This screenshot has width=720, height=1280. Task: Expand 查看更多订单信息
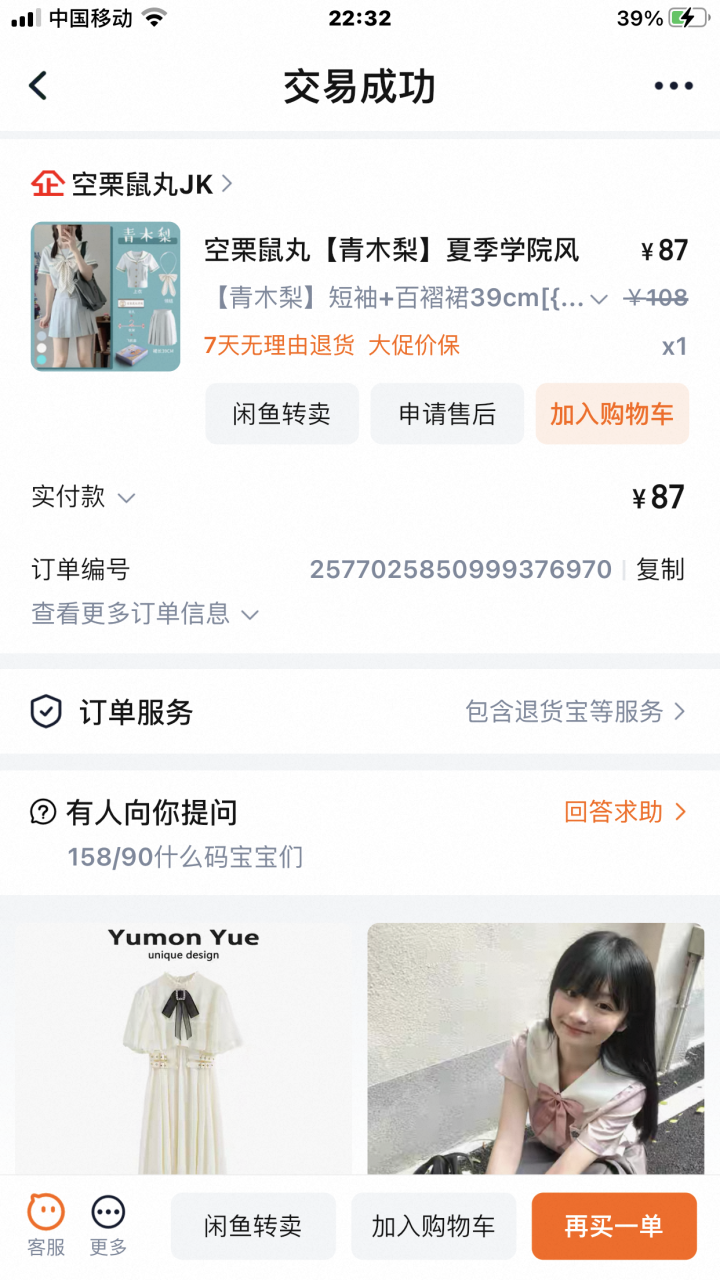click(x=145, y=613)
